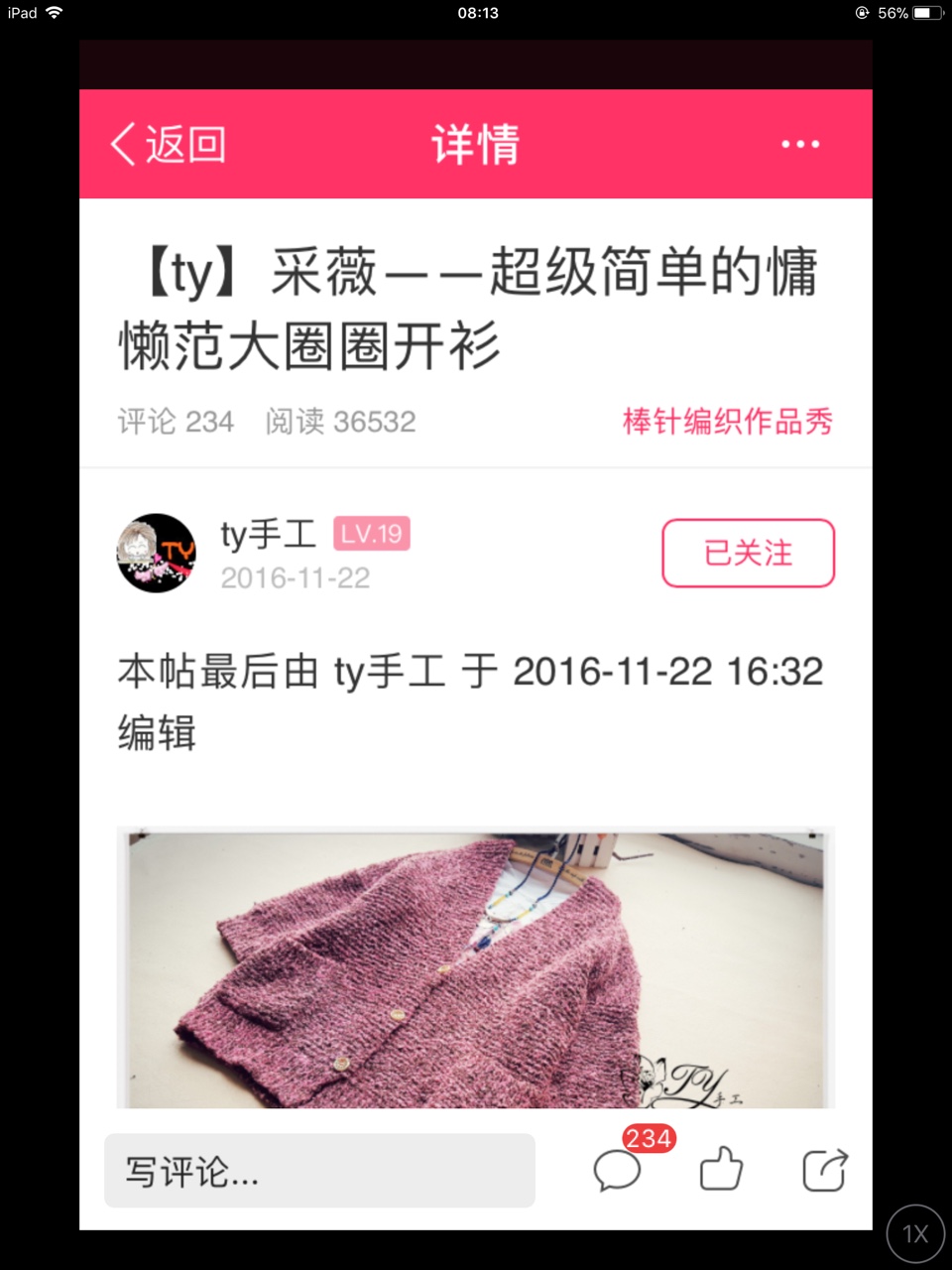Open ty手工's profile avatar
952x1270 pixels.
tap(157, 554)
